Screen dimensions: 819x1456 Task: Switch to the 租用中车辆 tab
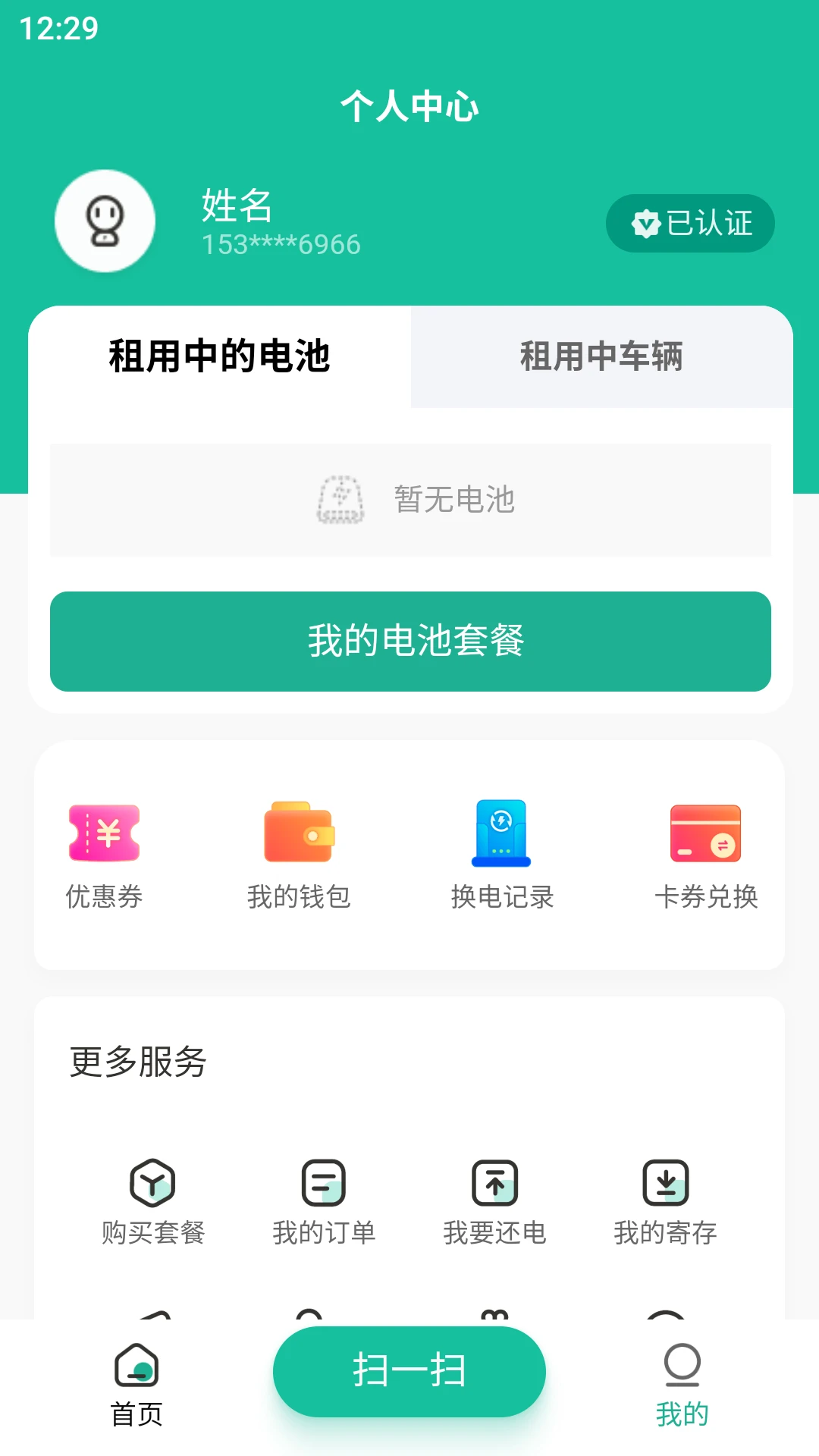click(x=602, y=358)
